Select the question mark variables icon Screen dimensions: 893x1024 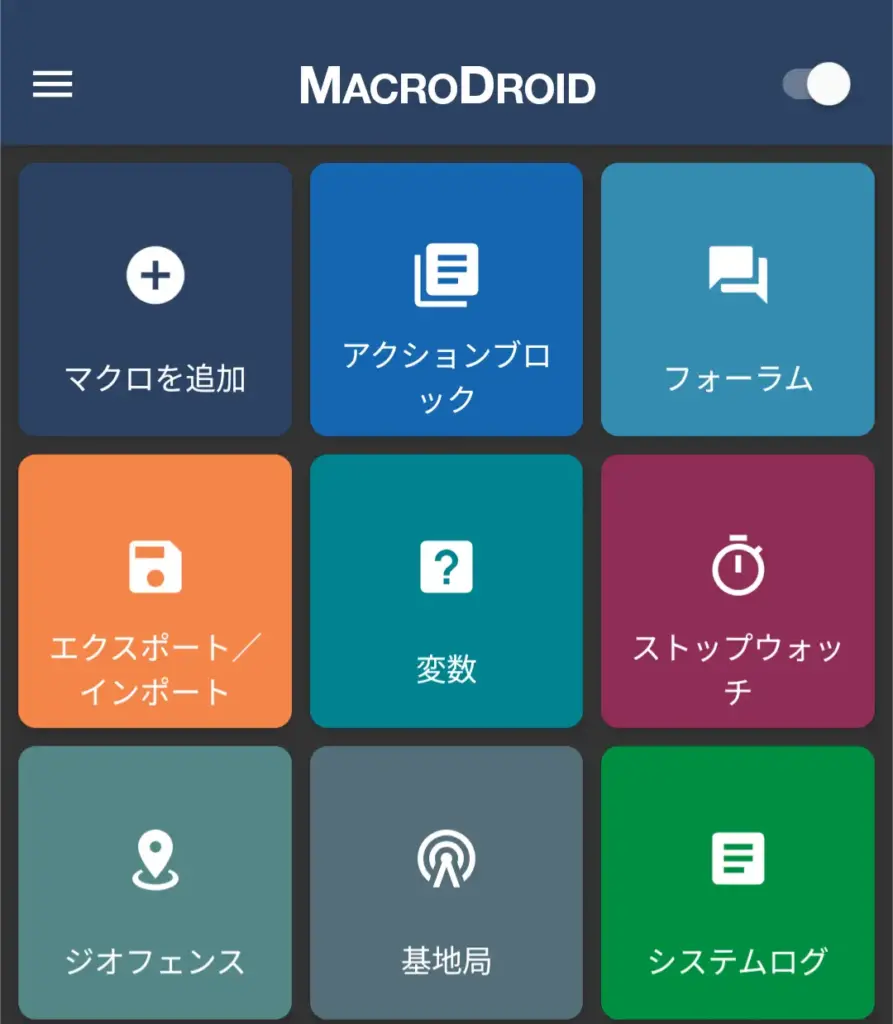tap(446, 565)
